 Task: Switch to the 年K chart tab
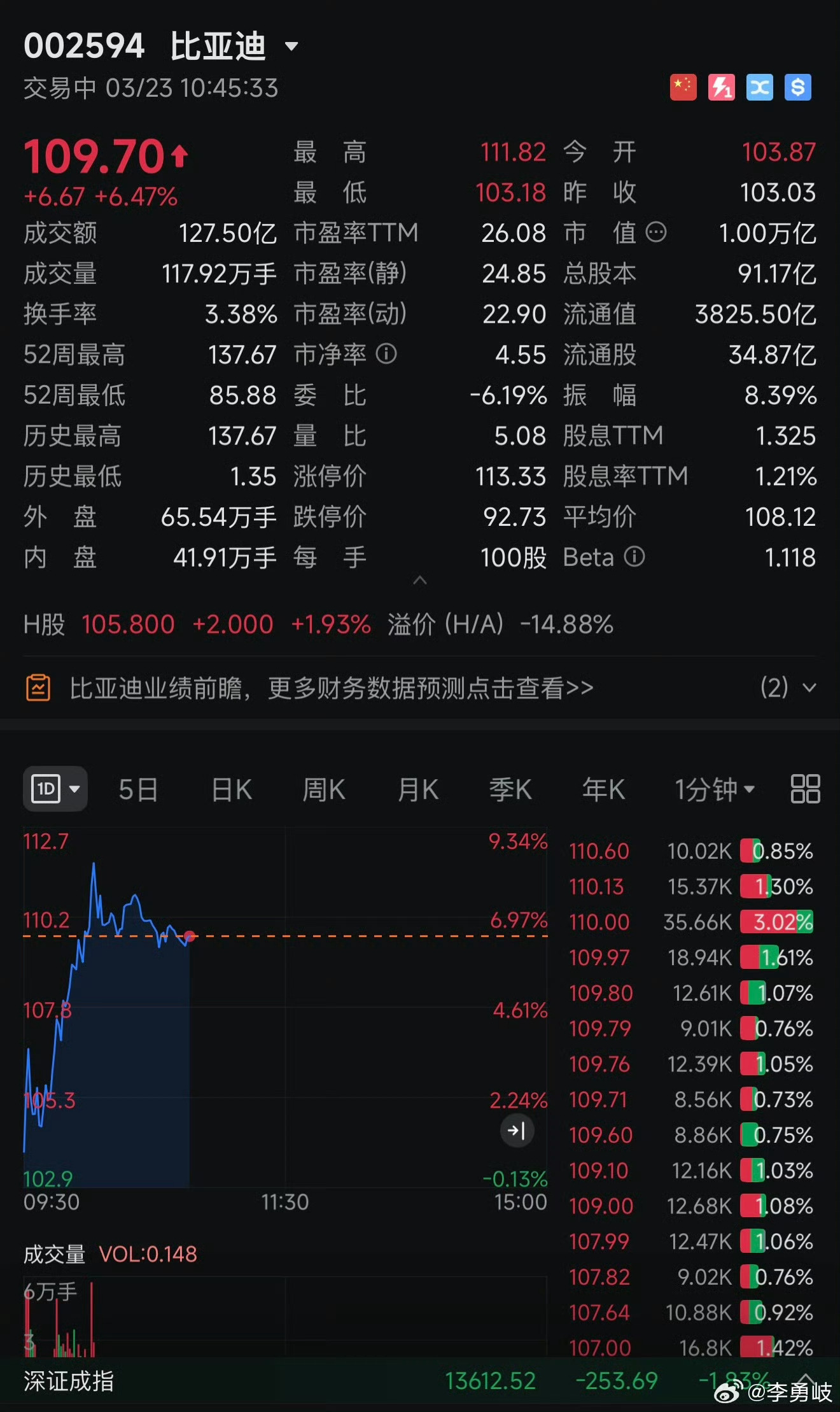[602, 789]
